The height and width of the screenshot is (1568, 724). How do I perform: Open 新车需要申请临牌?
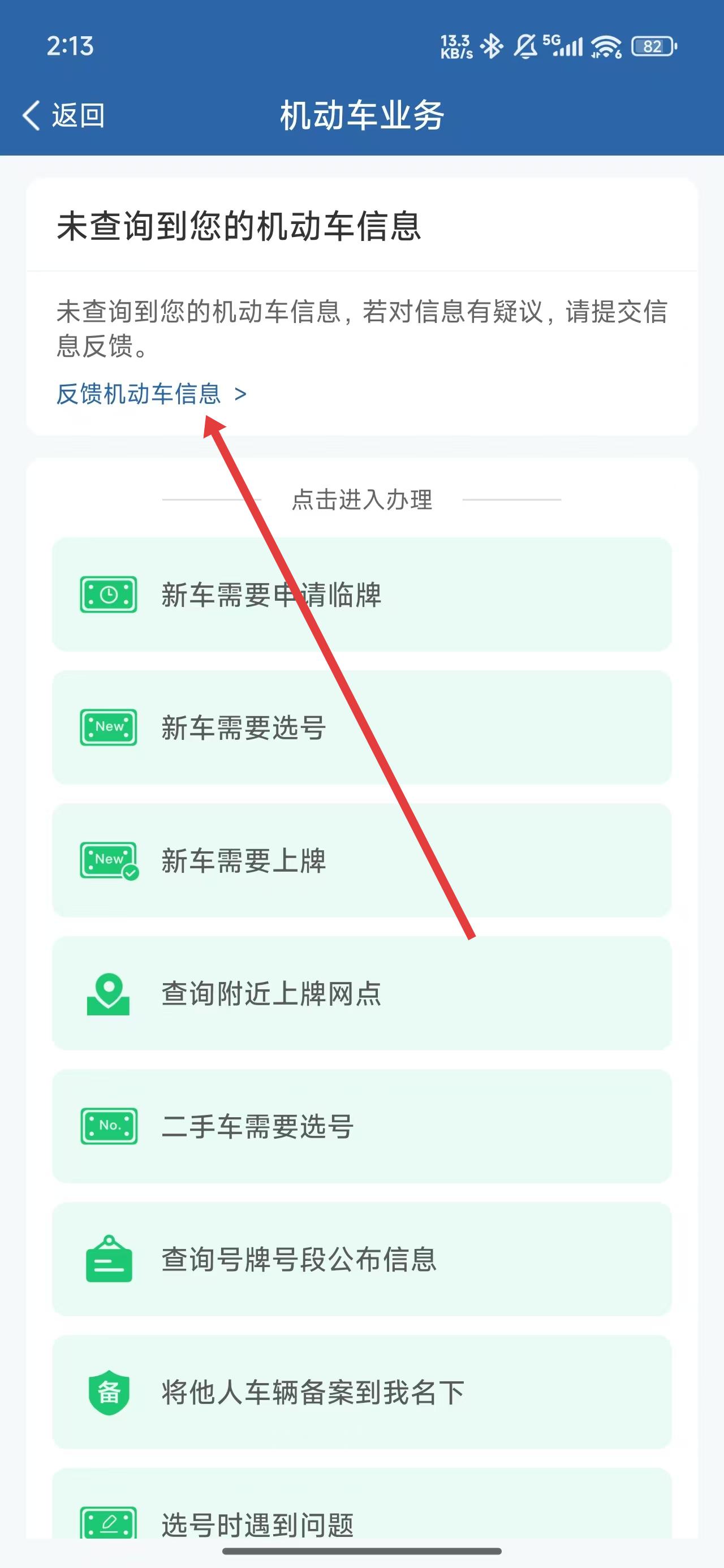tap(361, 595)
